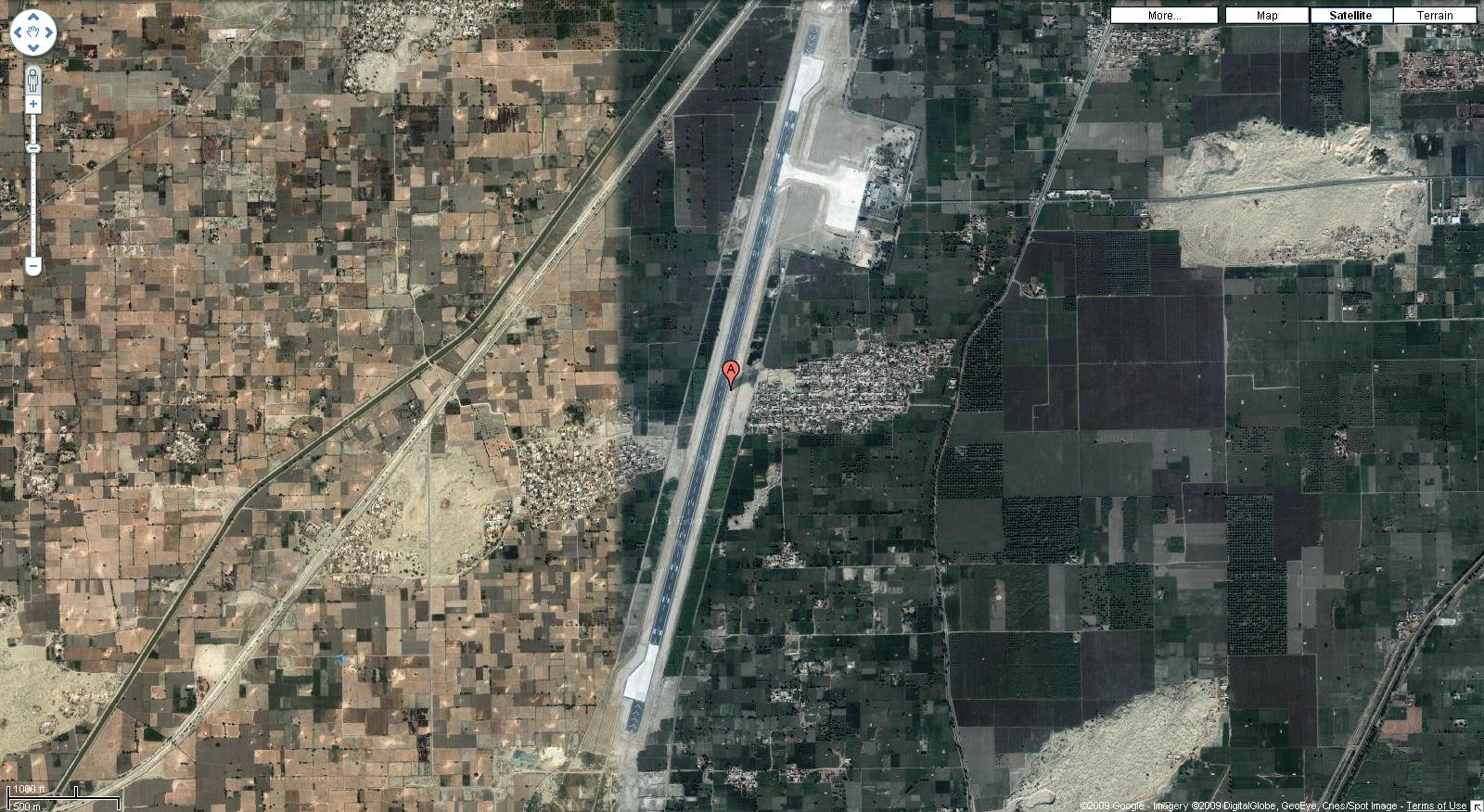Select the Satellite view
This screenshot has height=812, width=1484.
pos(1350,15)
